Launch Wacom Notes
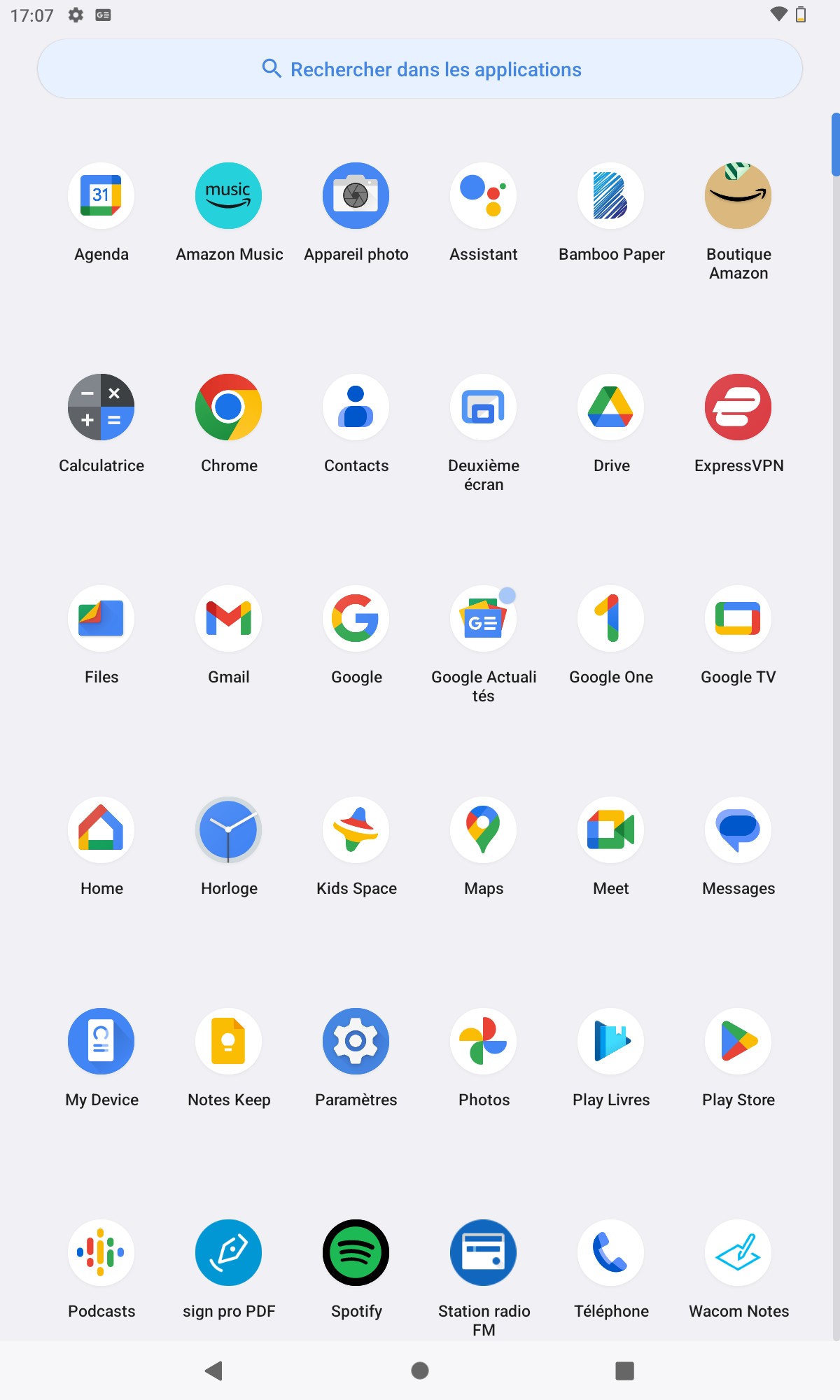 [738, 1253]
